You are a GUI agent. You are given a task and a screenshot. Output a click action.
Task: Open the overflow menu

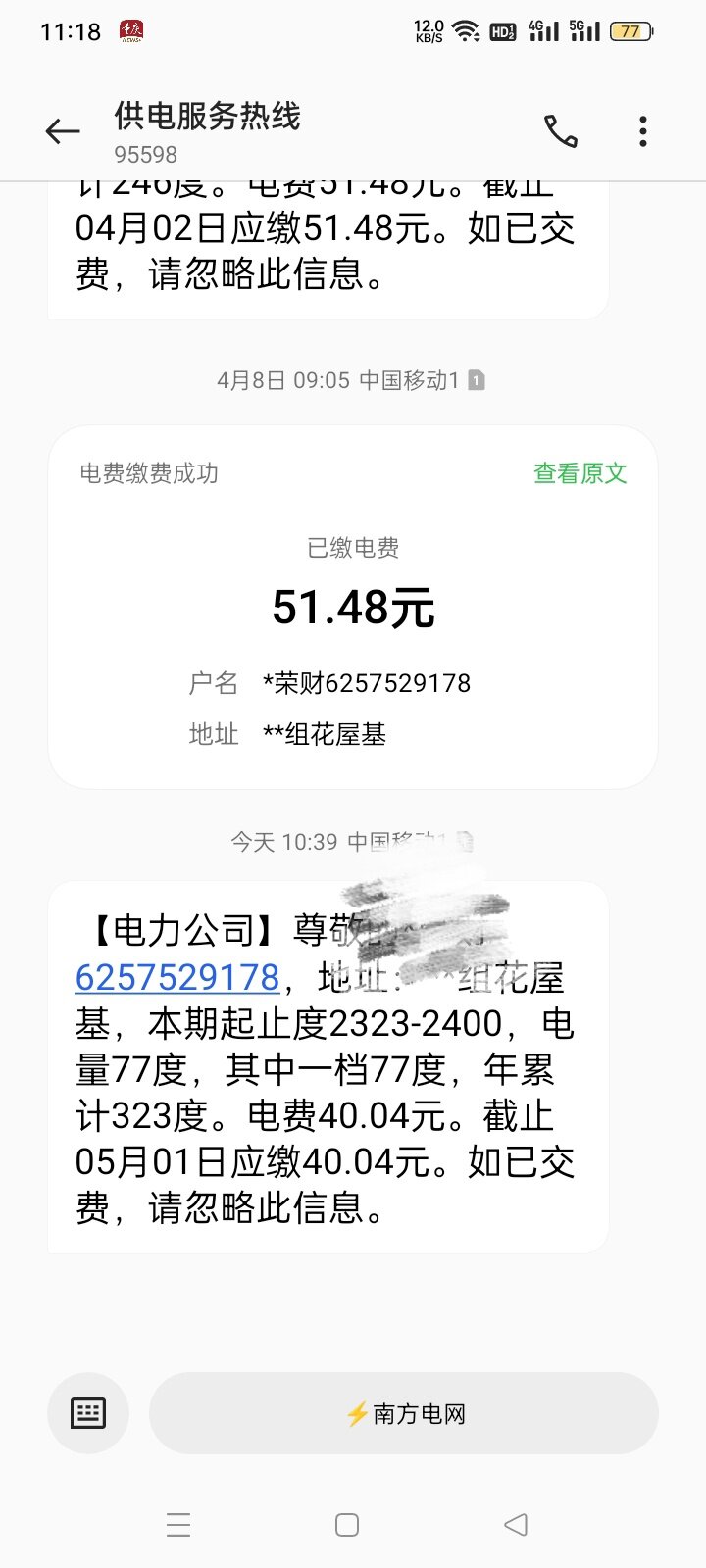[x=643, y=131]
